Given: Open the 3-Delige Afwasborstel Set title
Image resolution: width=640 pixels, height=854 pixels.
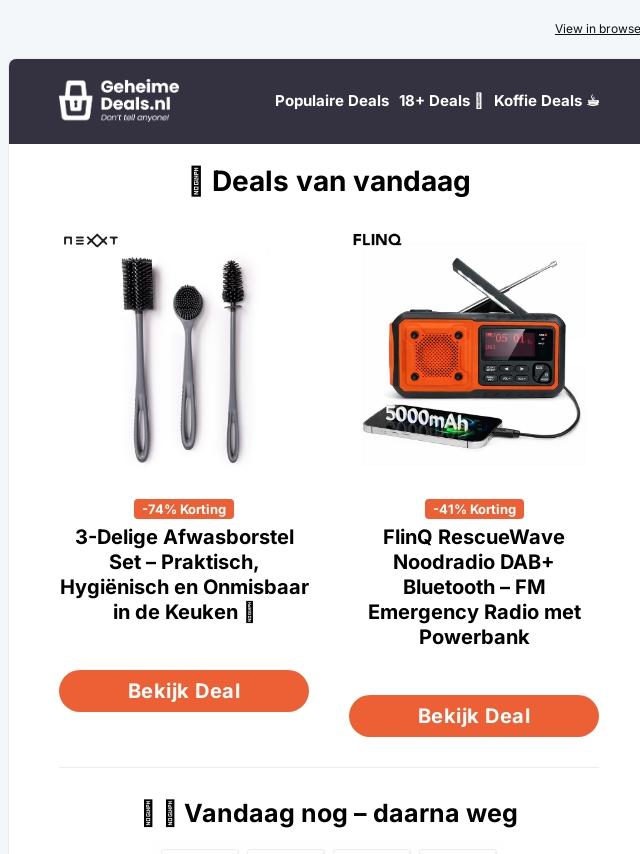Looking at the screenshot, I should point(184,574).
